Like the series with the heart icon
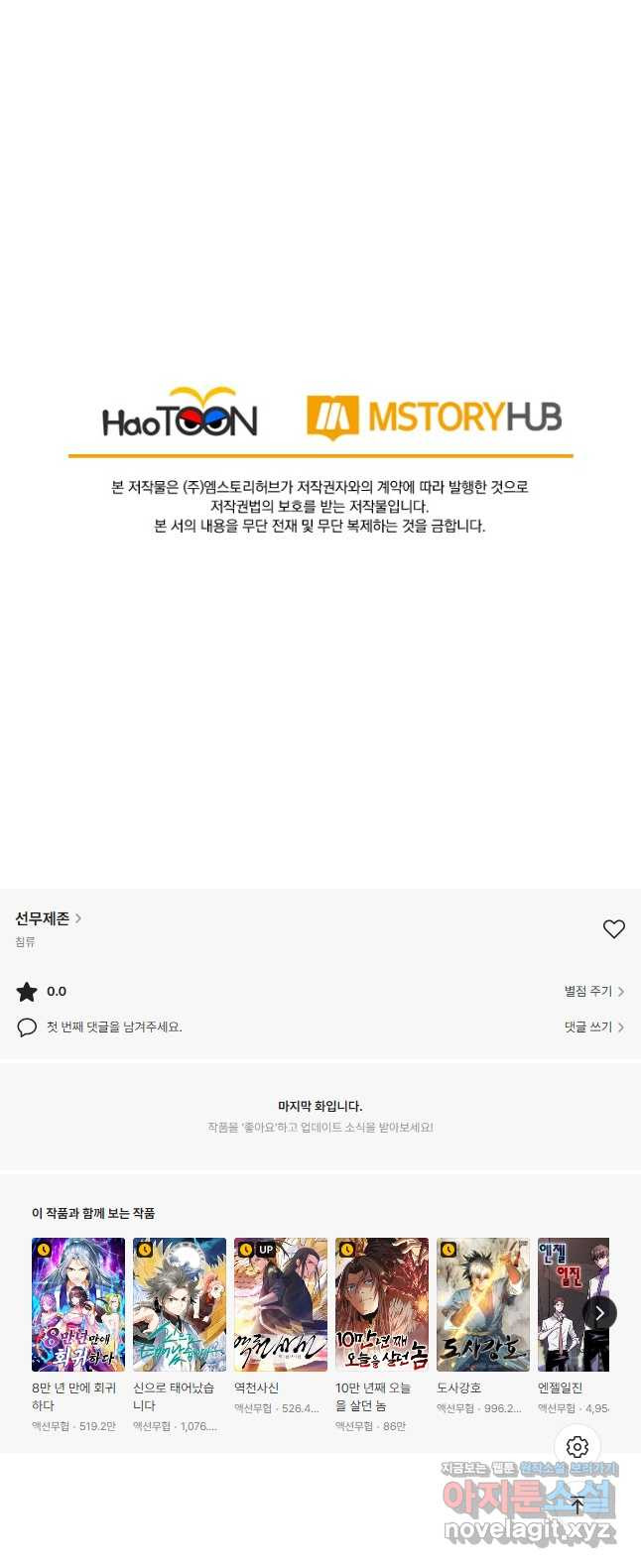 point(613,929)
